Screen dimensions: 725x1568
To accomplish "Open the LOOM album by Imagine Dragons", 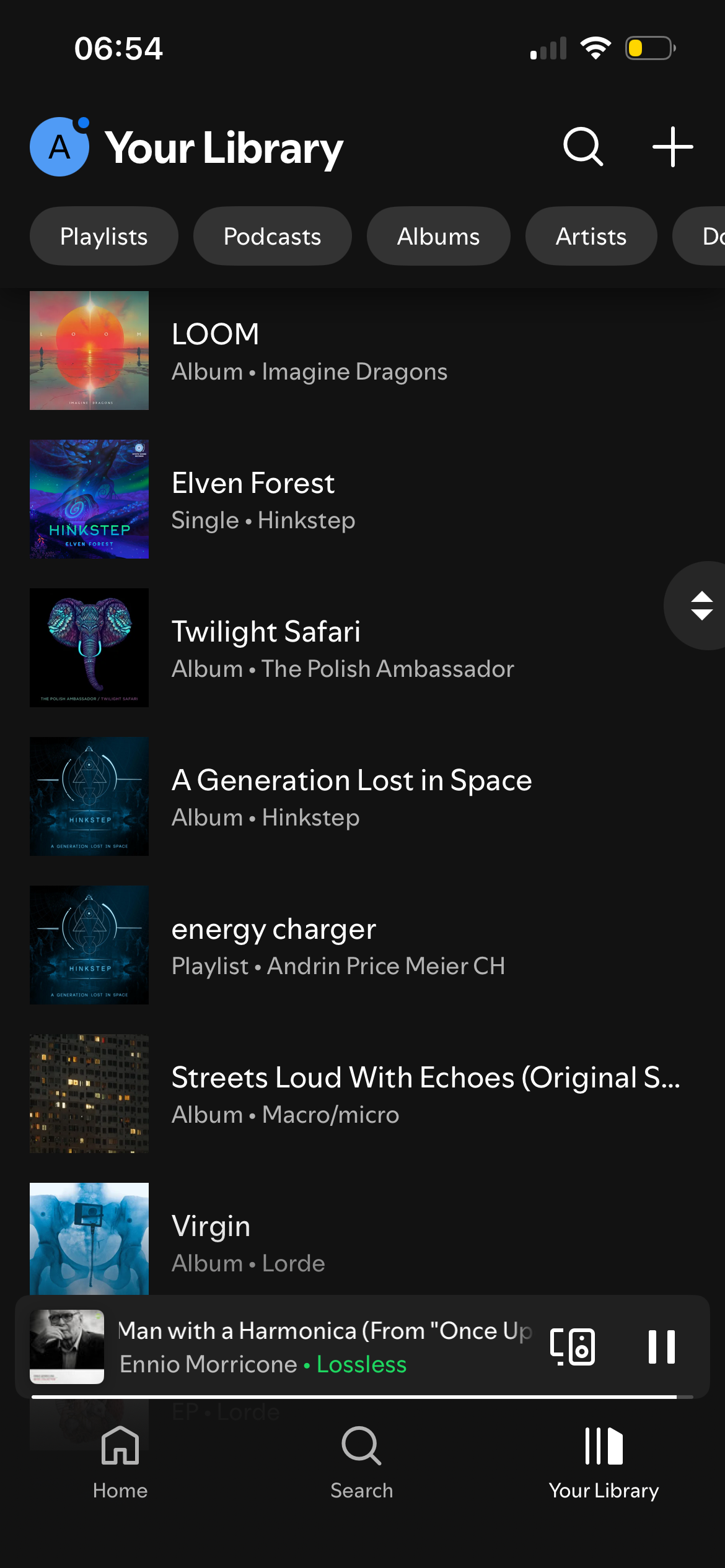I will coord(310,351).
